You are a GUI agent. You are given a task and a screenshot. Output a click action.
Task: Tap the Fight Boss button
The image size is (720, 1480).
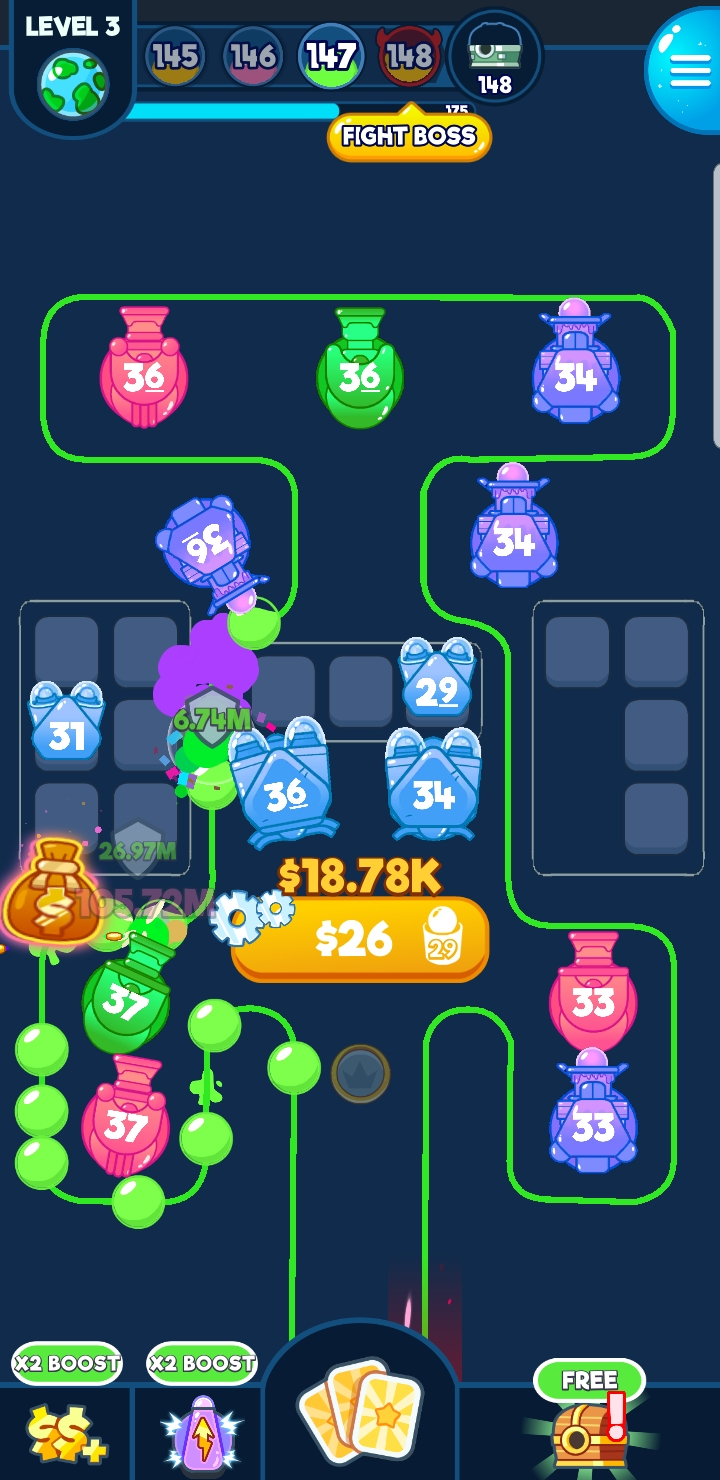pyautogui.click(x=409, y=136)
